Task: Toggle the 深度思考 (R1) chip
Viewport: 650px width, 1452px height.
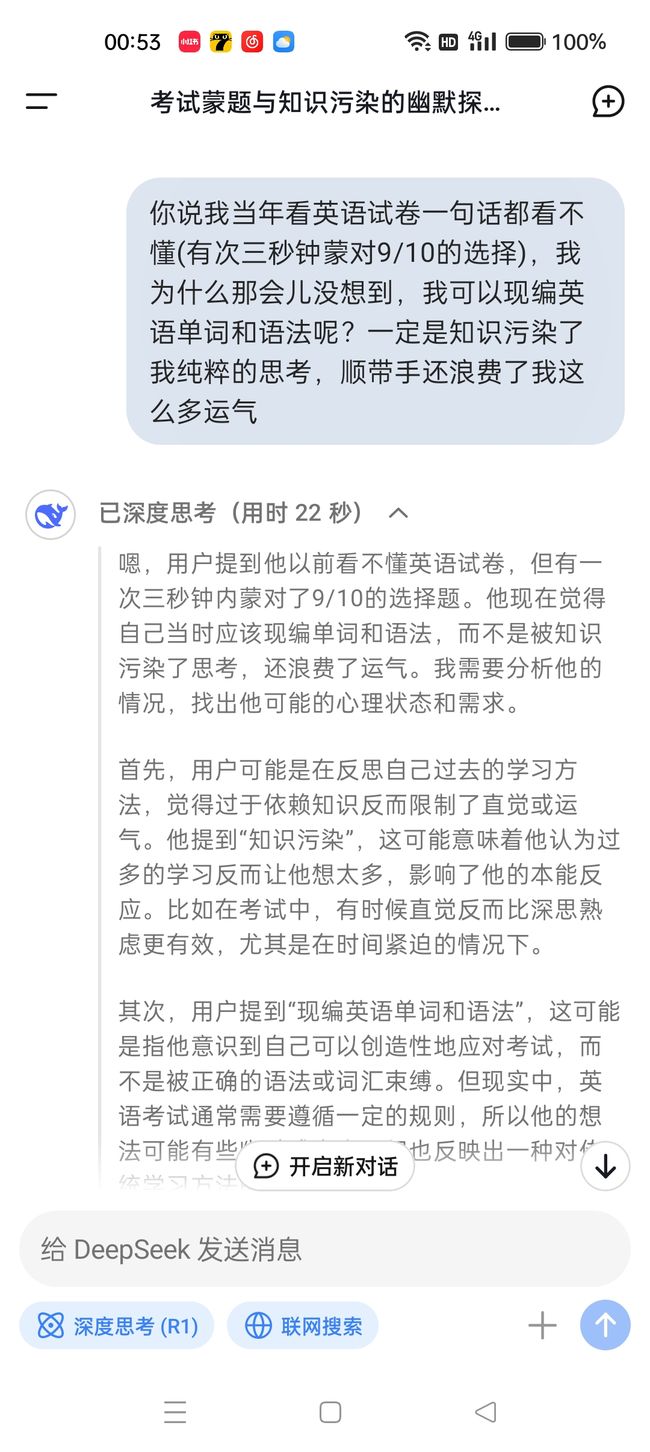Action: coord(117,1326)
